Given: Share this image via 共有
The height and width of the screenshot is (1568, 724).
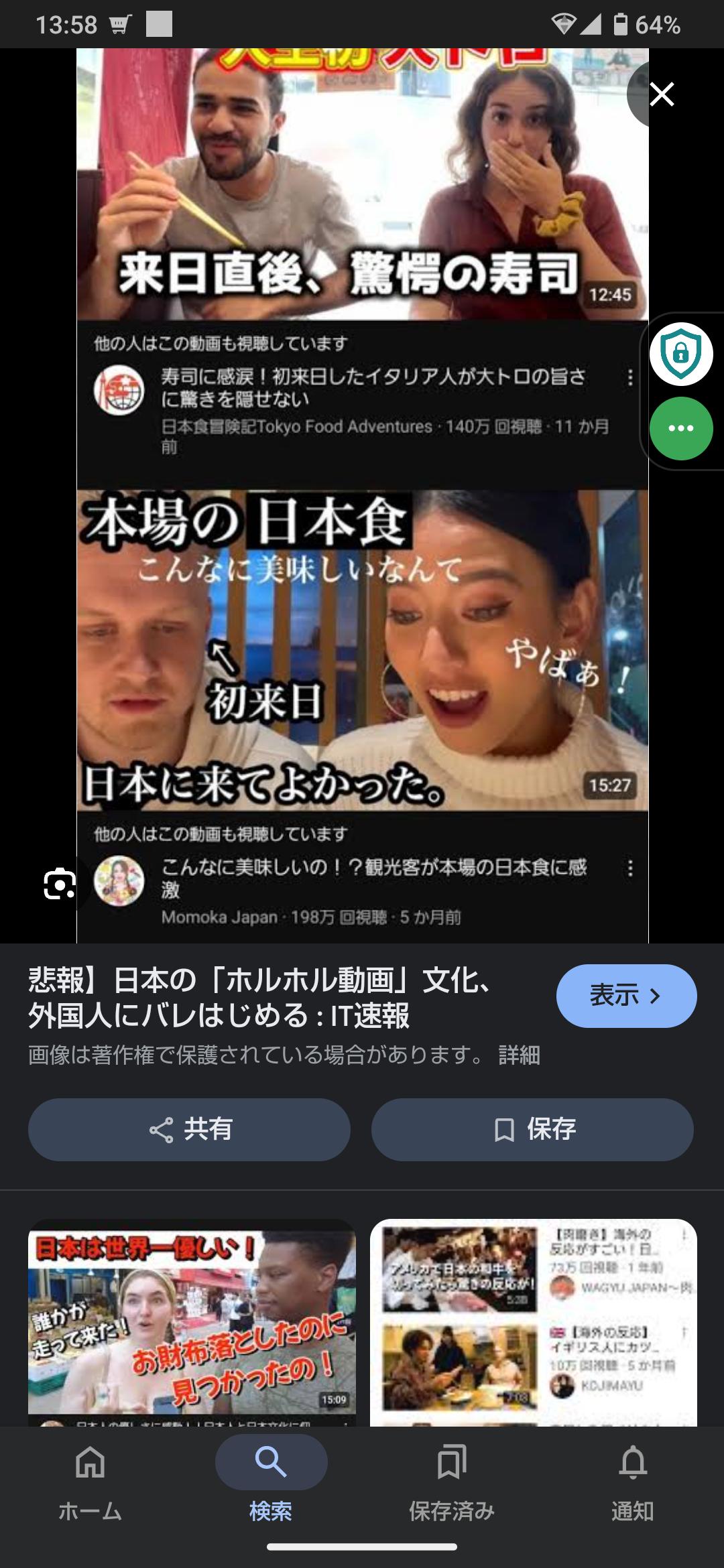Looking at the screenshot, I should (189, 1130).
